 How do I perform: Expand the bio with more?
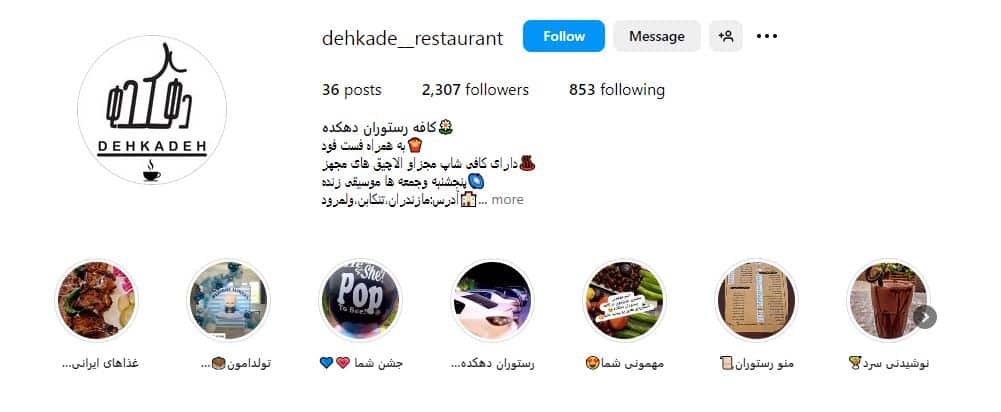pyautogui.click(x=507, y=200)
